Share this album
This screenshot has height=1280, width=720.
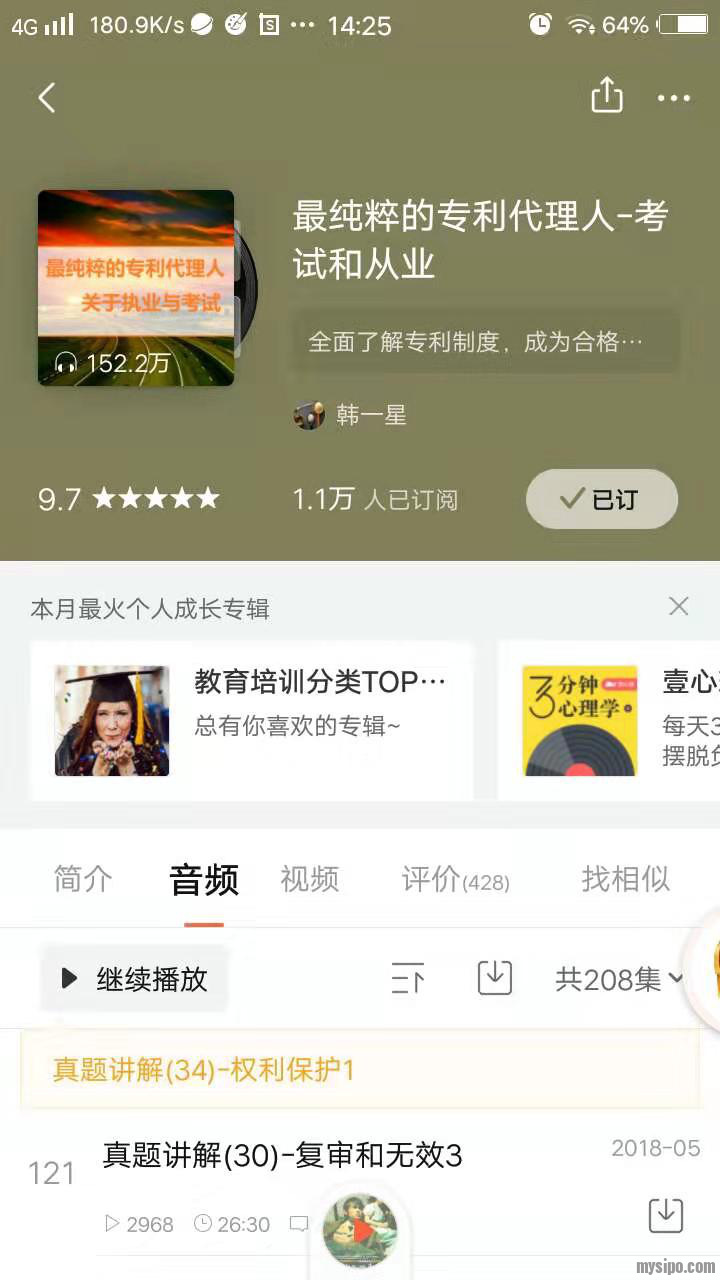coord(606,96)
